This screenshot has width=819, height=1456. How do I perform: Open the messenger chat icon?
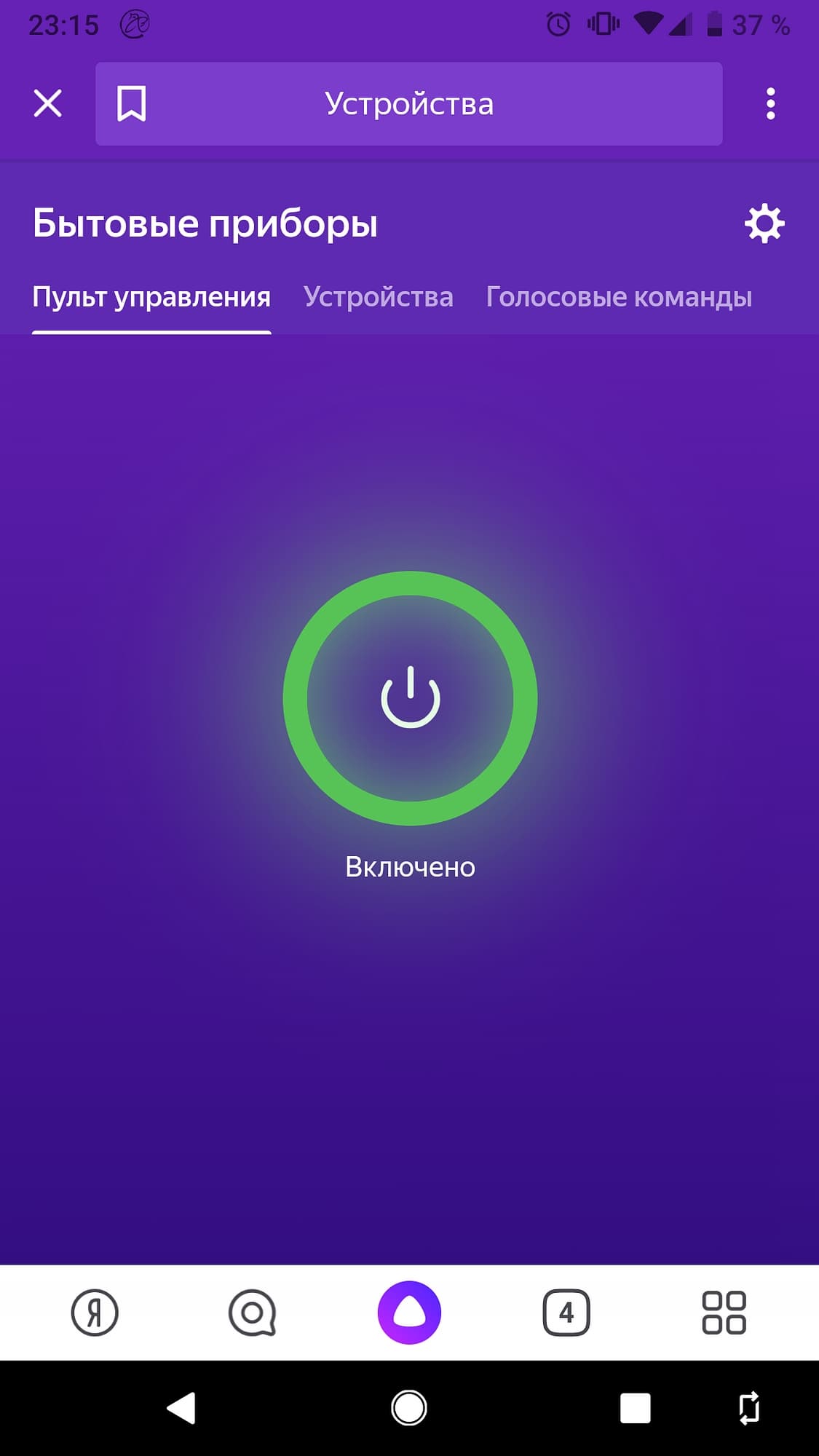[x=252, y=1313]
